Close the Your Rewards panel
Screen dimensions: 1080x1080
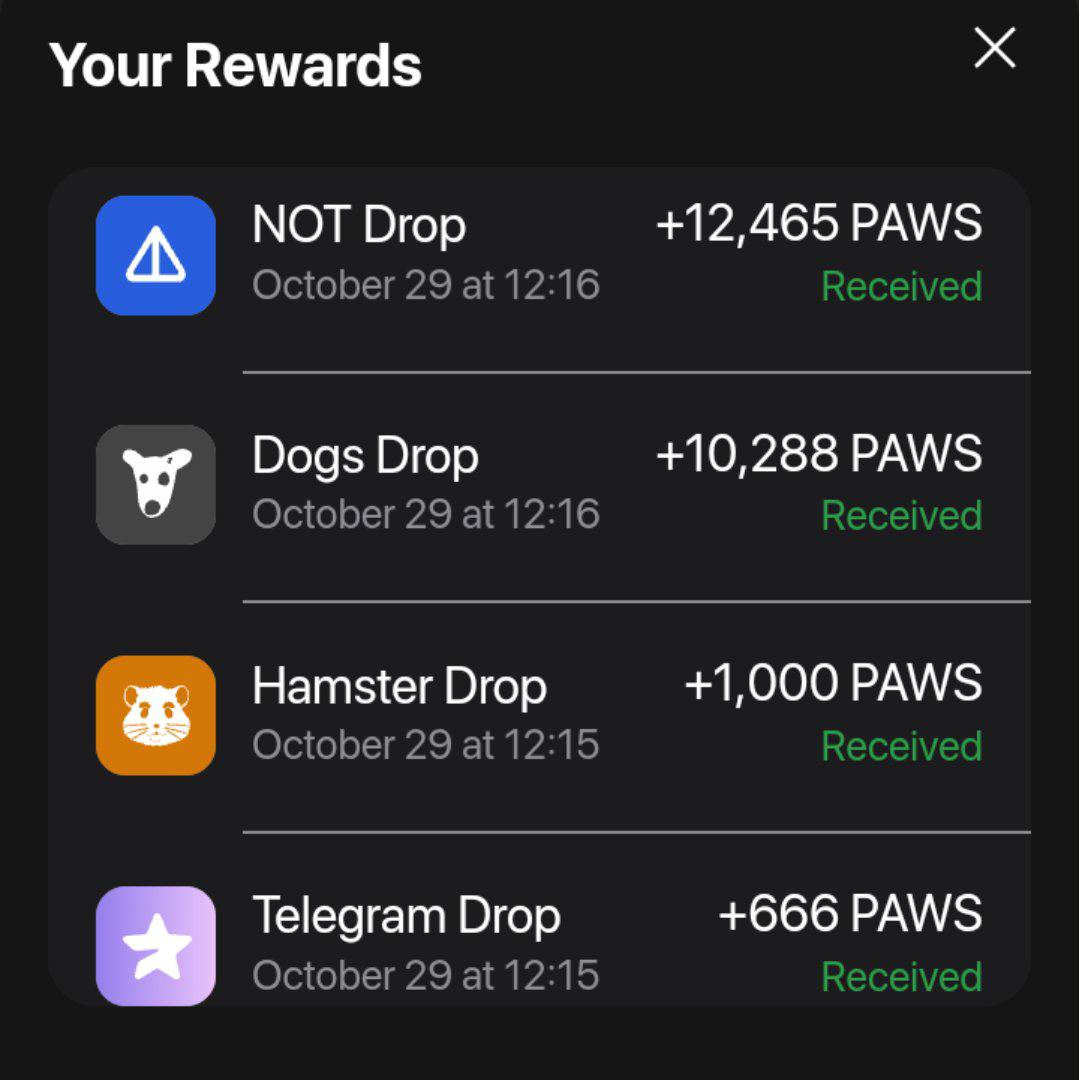point(994,48)
